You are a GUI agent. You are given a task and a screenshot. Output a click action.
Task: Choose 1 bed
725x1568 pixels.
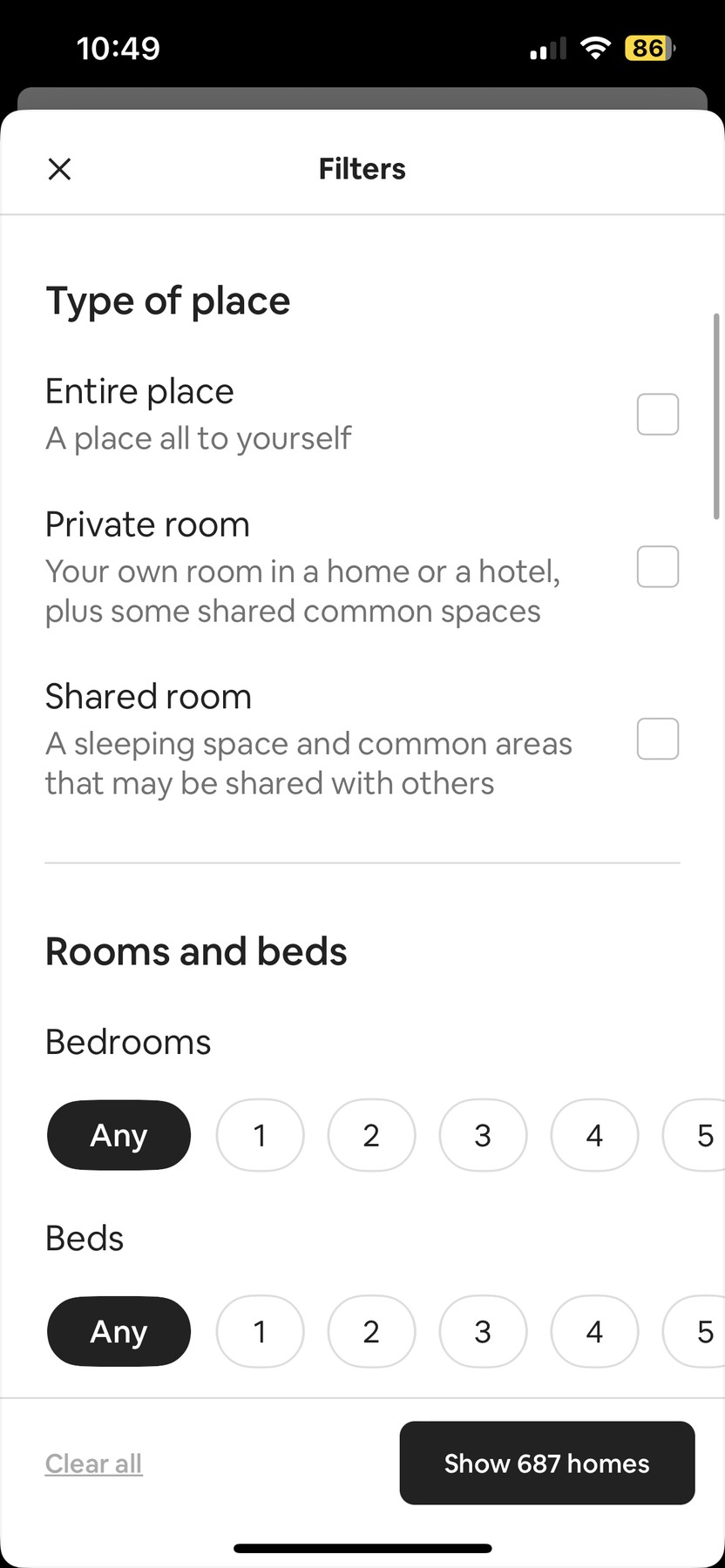click(260, 1331)
